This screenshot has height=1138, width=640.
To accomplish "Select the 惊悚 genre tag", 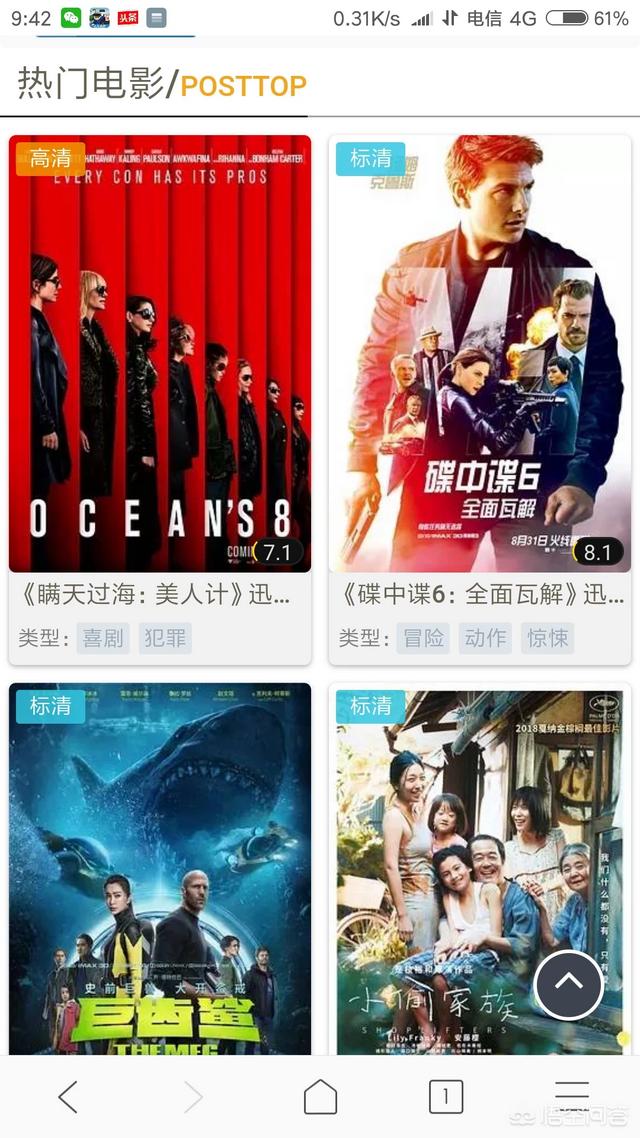I will (x=547, y=638).
